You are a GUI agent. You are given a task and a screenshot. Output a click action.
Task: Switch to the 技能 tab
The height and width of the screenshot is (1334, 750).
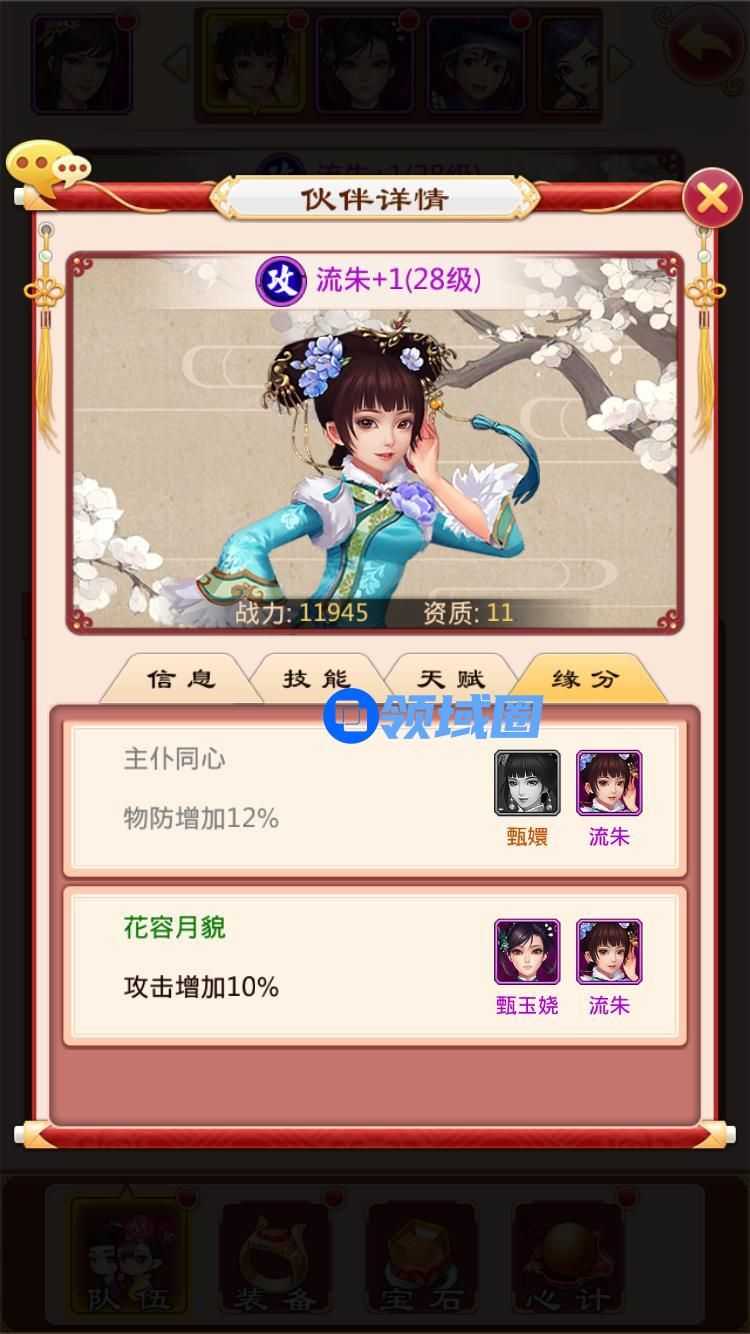click(316, 680)
